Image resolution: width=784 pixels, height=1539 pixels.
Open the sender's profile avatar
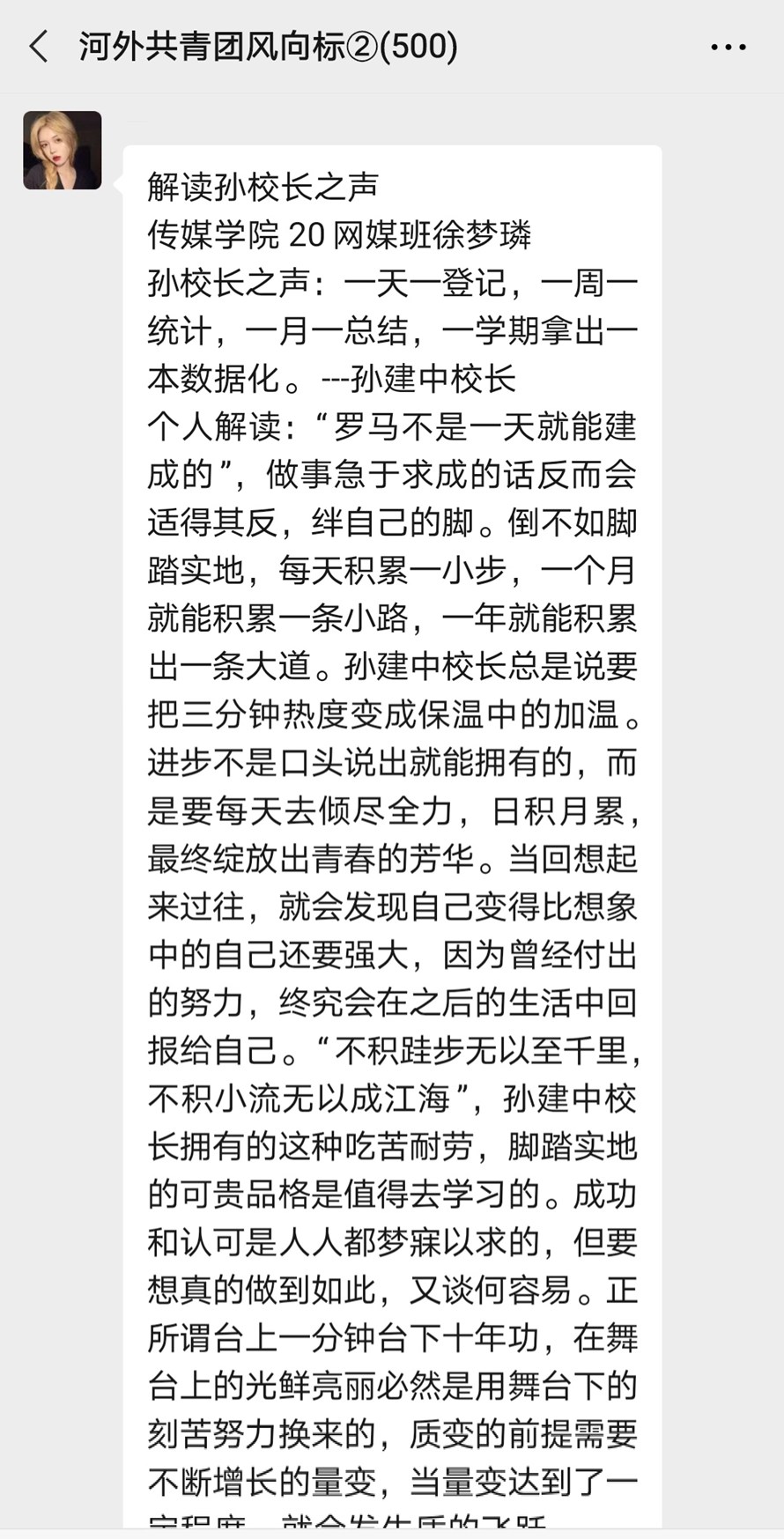(x=63, y=151)
